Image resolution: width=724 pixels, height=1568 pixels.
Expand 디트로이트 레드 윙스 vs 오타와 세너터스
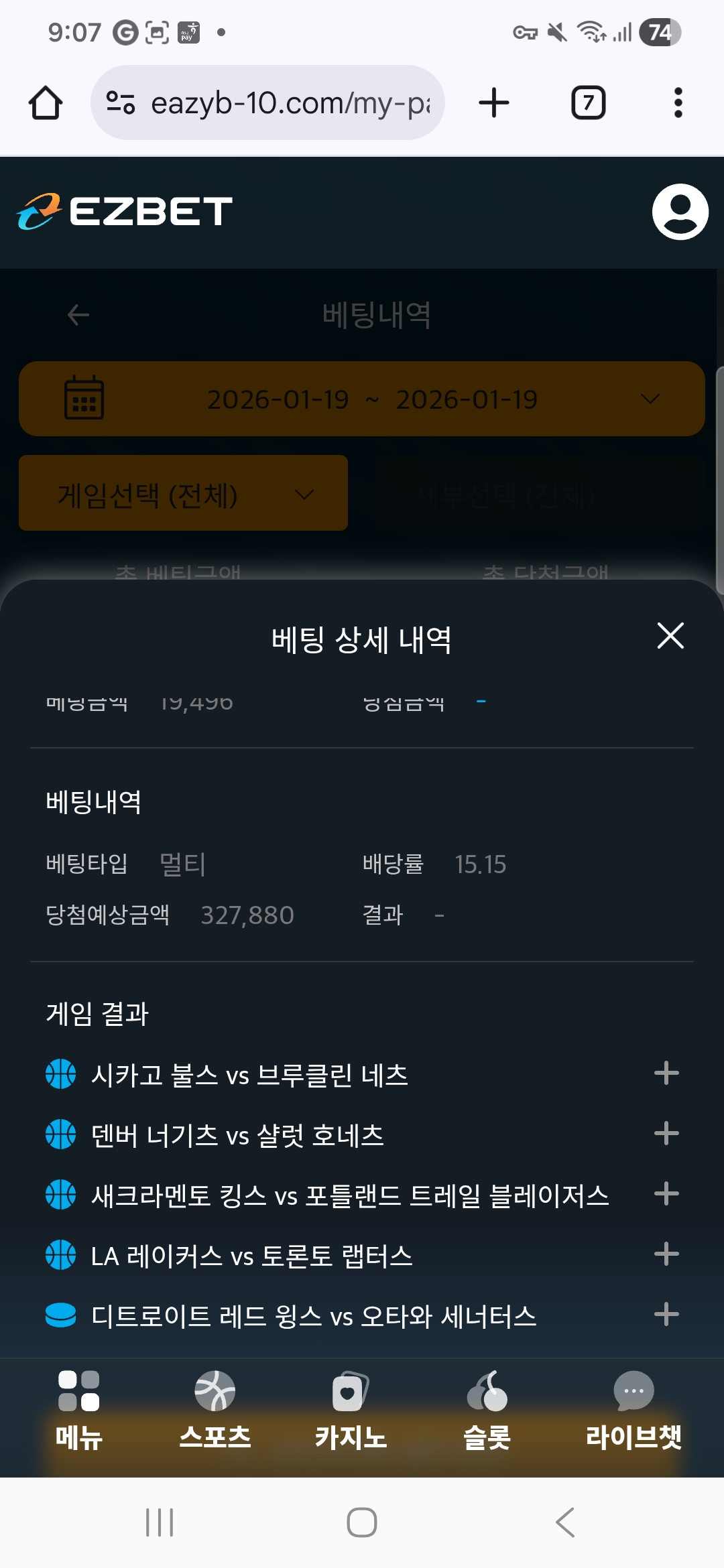(666, 1315)
